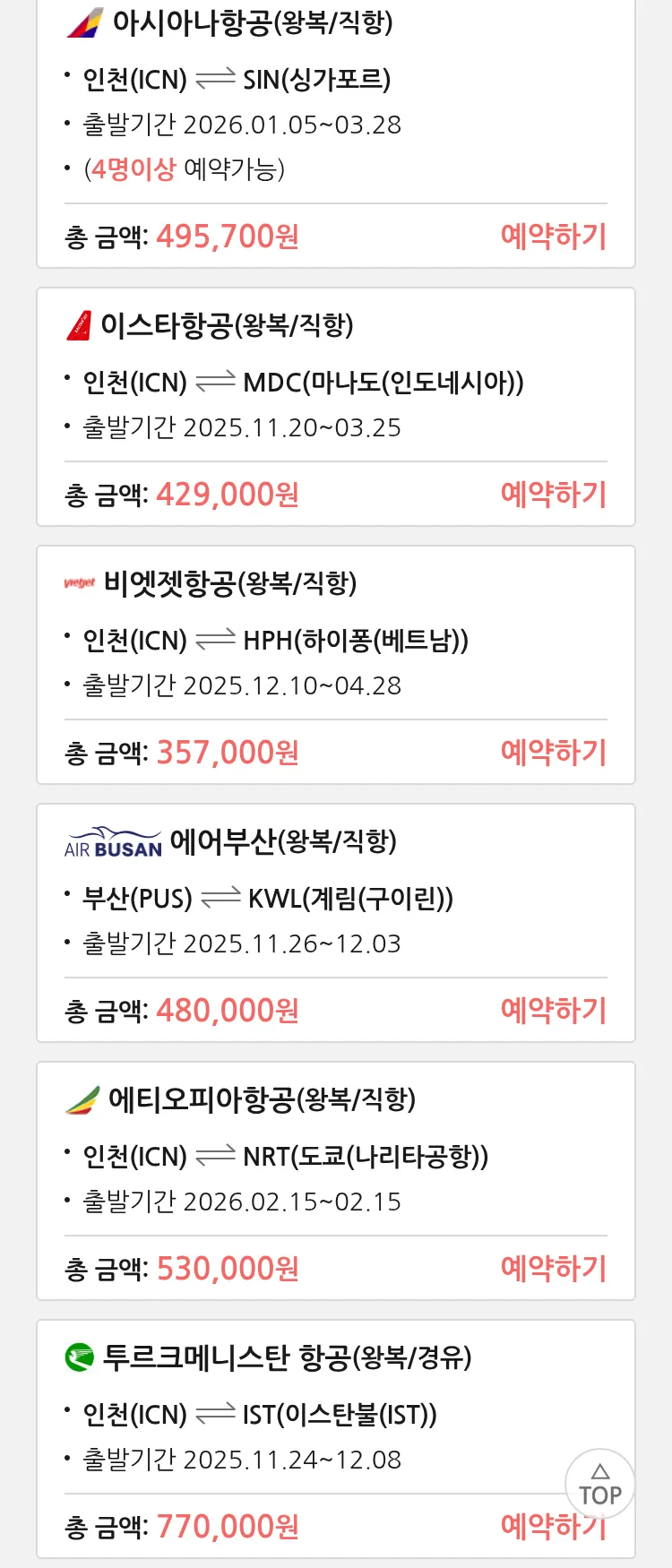Tap 예약하기 for 아시아나항공 Singapore flight
The image size is (672, 1568).
[553, 237]
